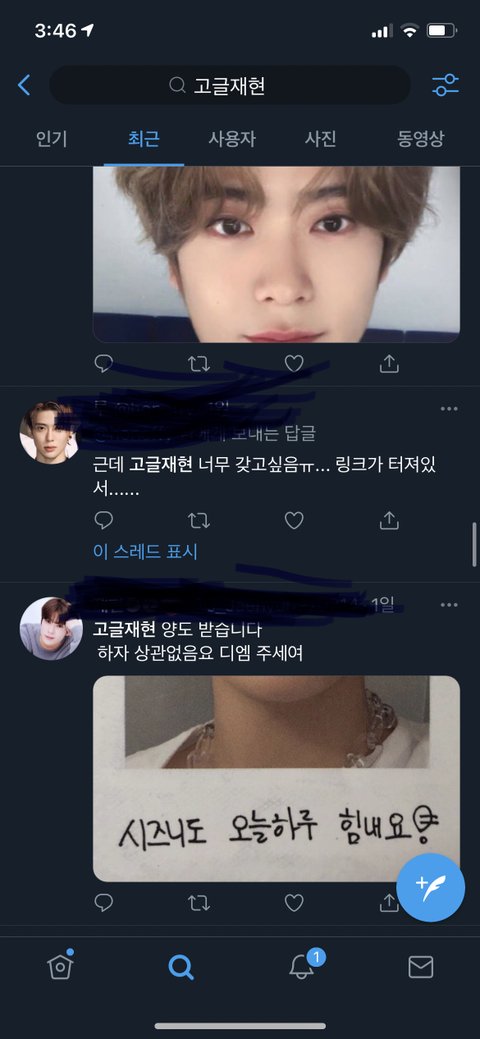Retweet the 링크가 터져있서 tweet

point(198,520)
